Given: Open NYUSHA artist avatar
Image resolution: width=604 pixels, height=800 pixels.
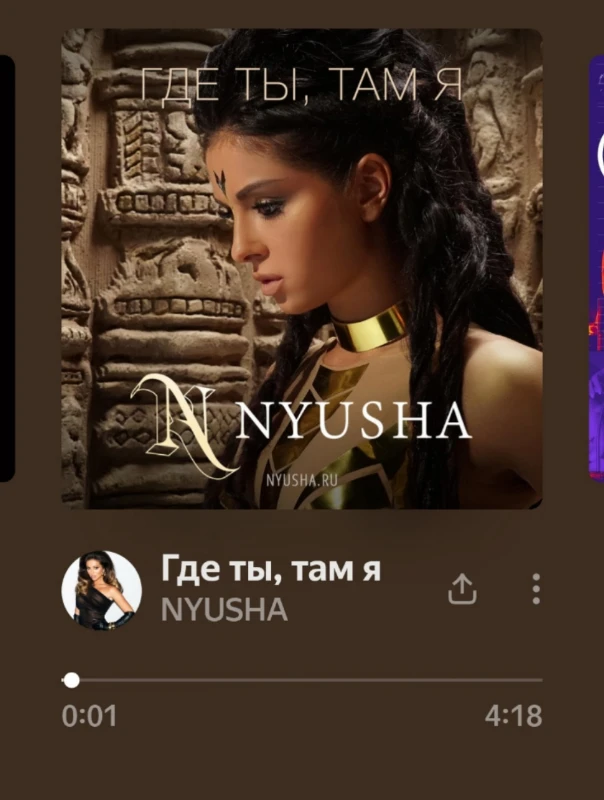Looking at the screenshot, I should [101, 590].
